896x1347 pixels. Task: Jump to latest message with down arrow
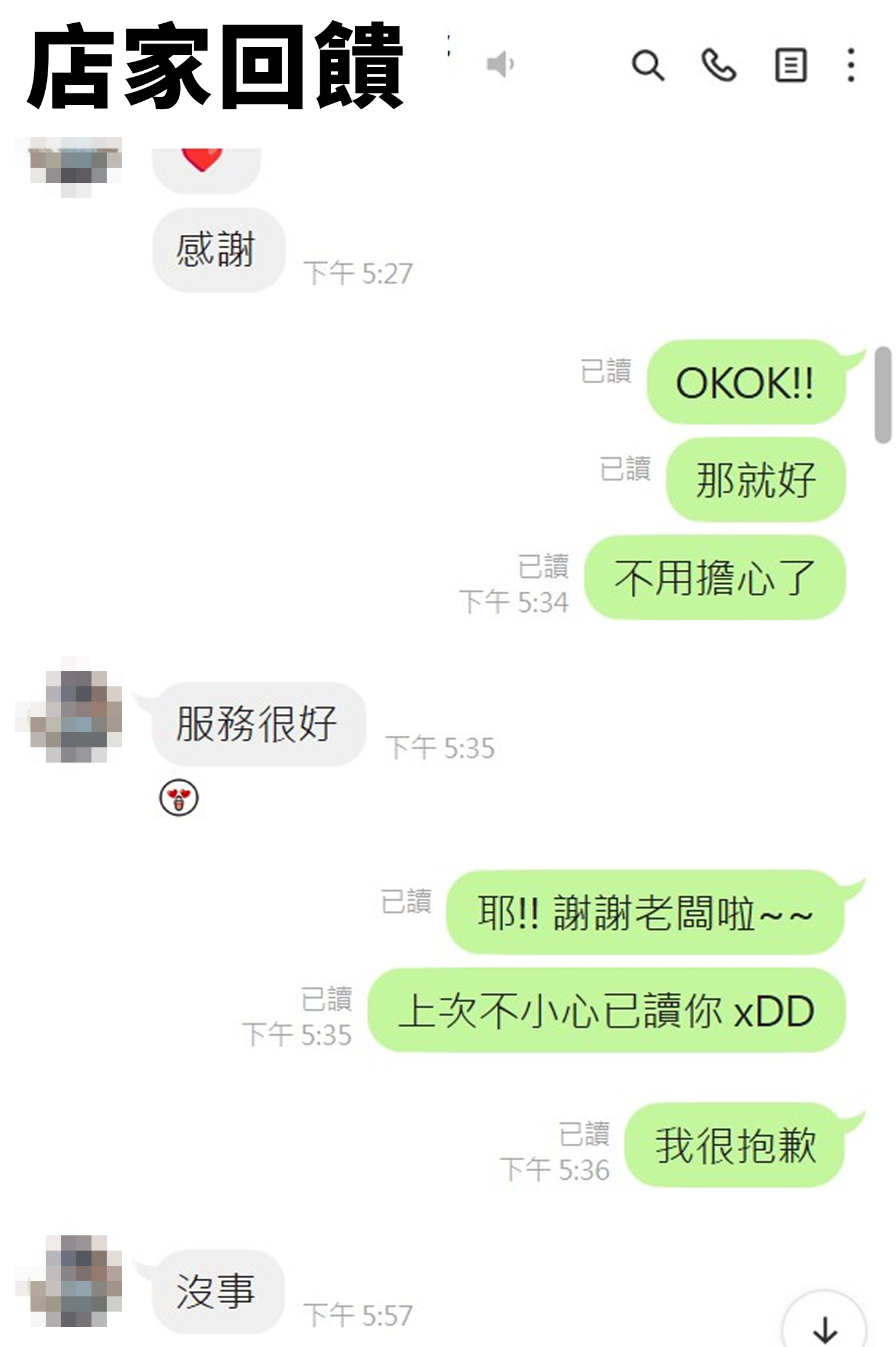(825, 1329)
